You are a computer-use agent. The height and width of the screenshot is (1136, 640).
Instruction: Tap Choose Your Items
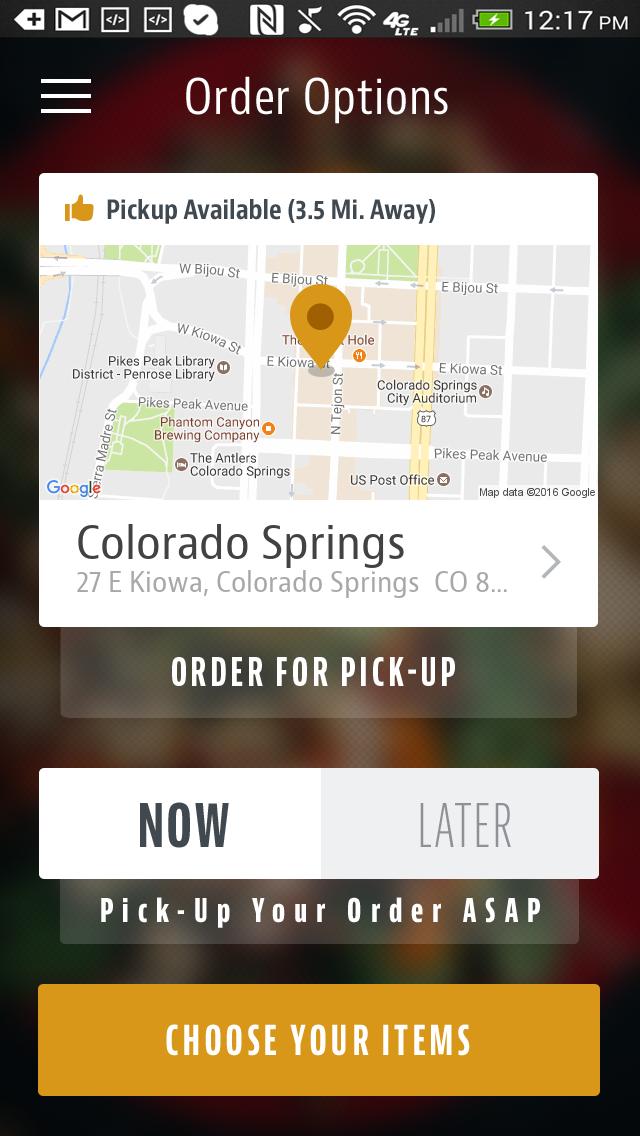tap(318, 1040)
